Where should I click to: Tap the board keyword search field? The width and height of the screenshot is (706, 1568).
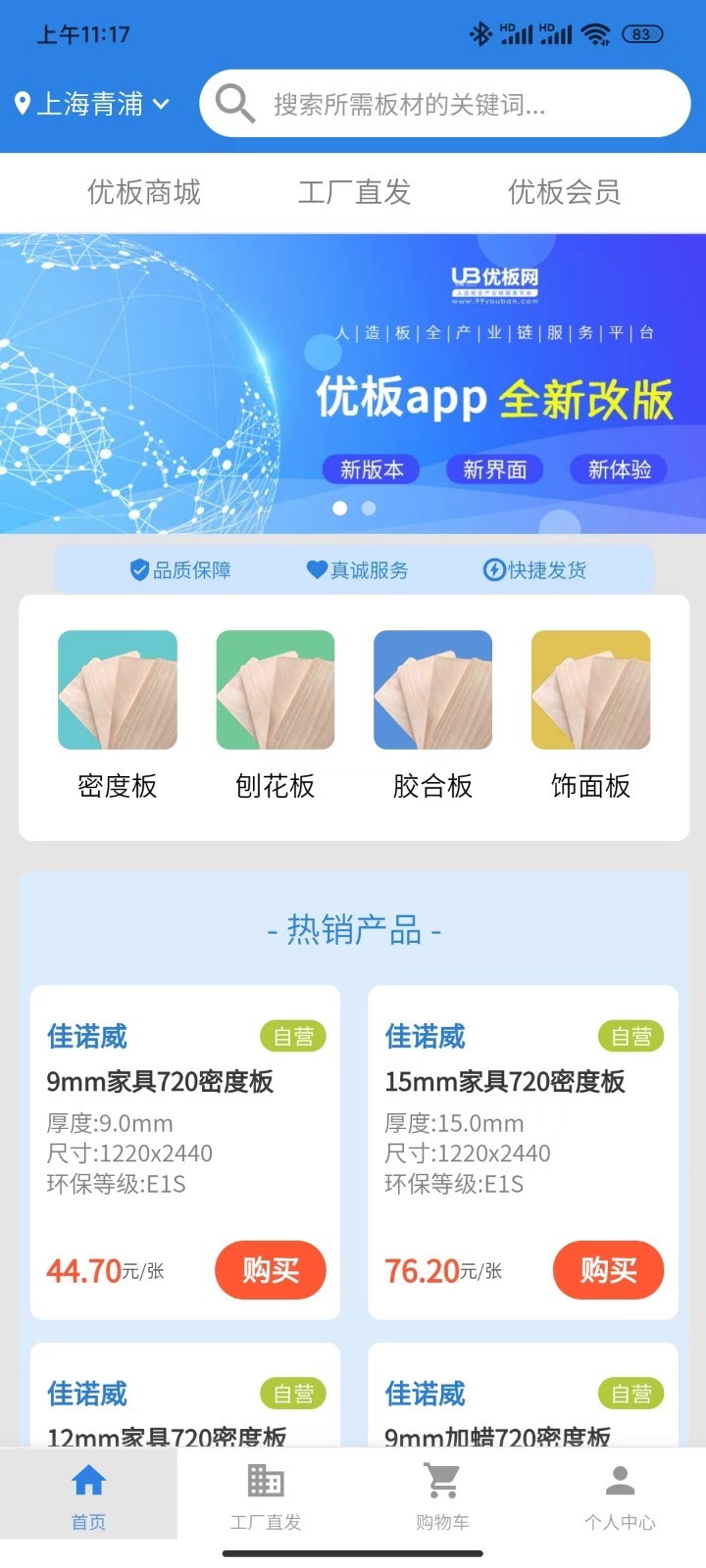tap(446, 104)
